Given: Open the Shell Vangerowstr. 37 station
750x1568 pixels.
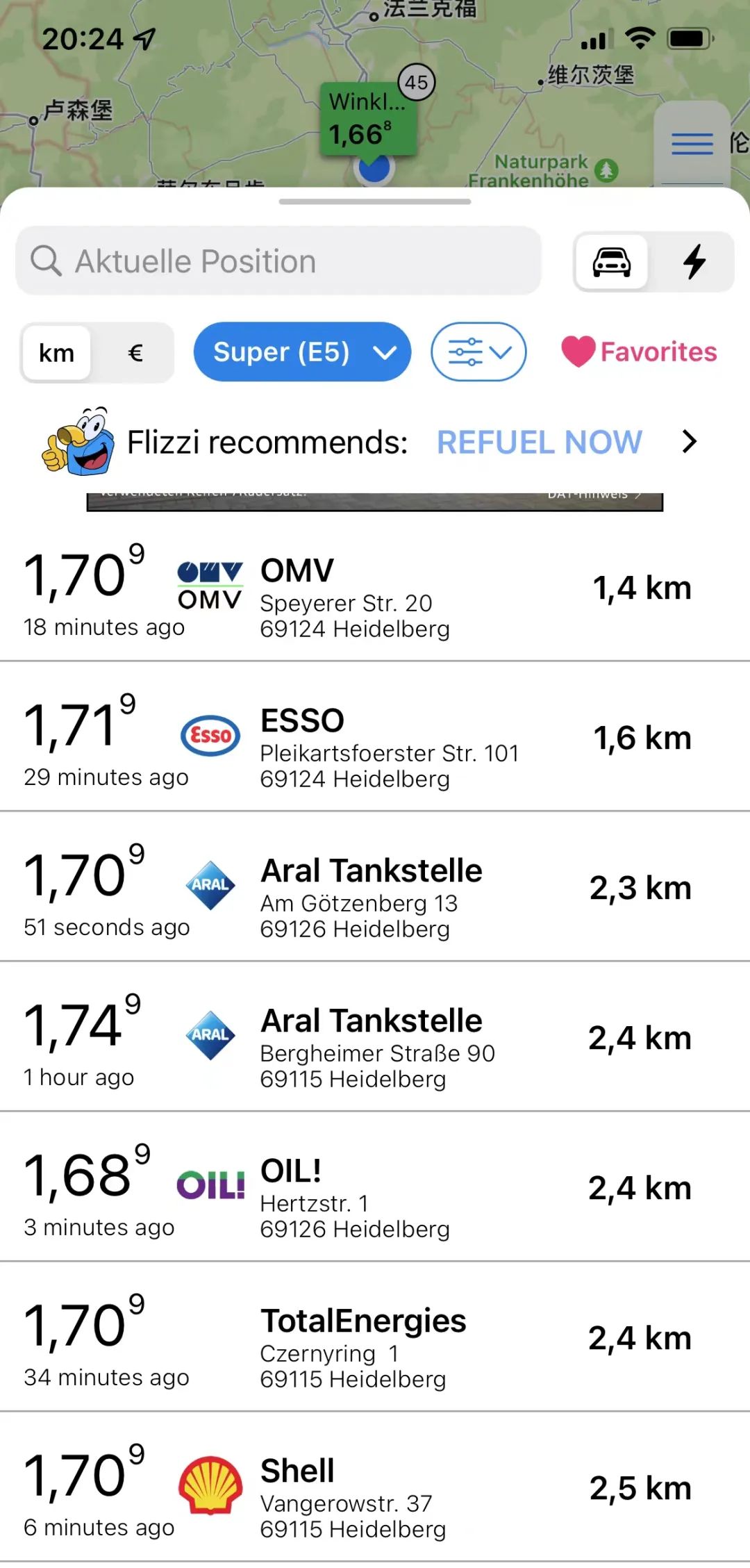Looking at the screenshot, I should pyautogui.click(x=375, y=1488).
